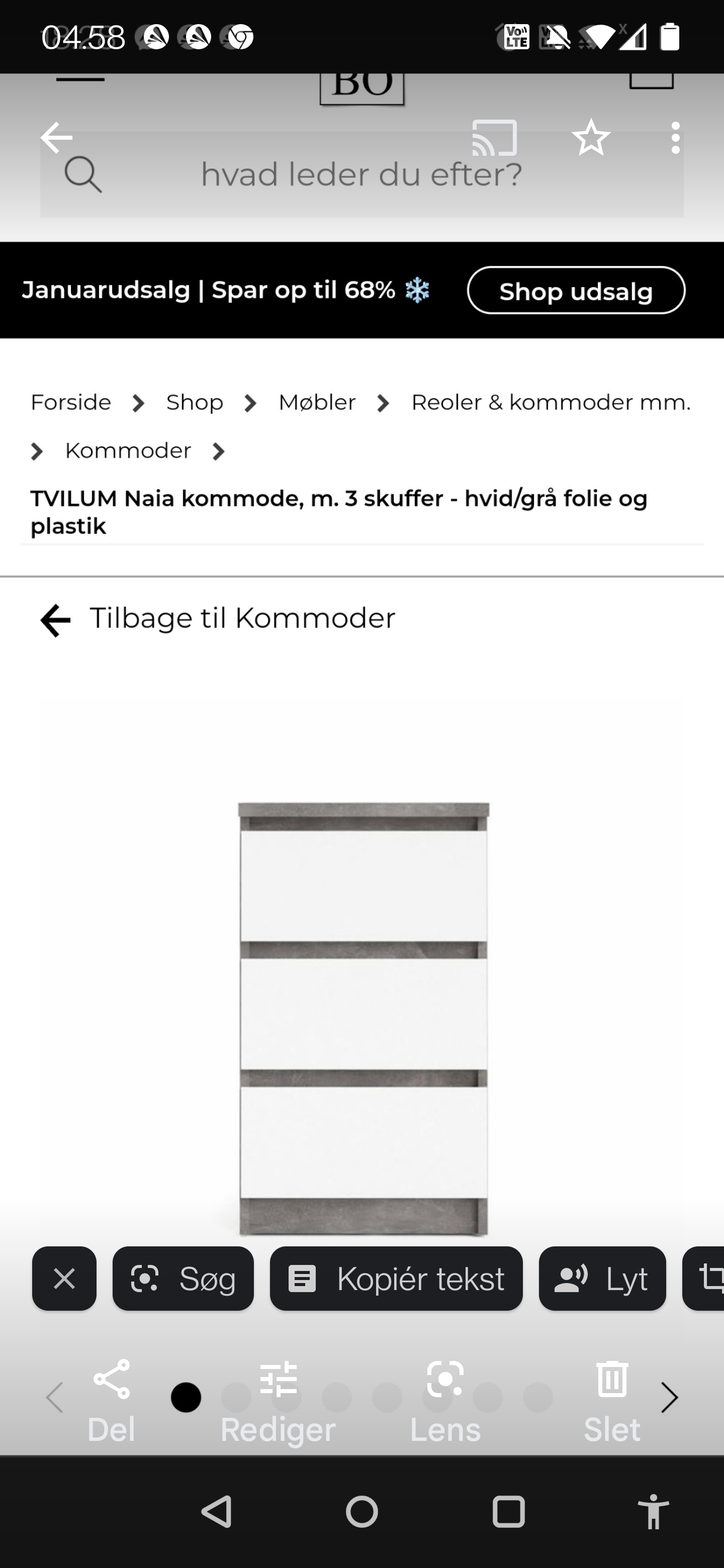Dismiss the Lens suggestion chips
Screen dimensions: 724x1568
[64, 1278]
